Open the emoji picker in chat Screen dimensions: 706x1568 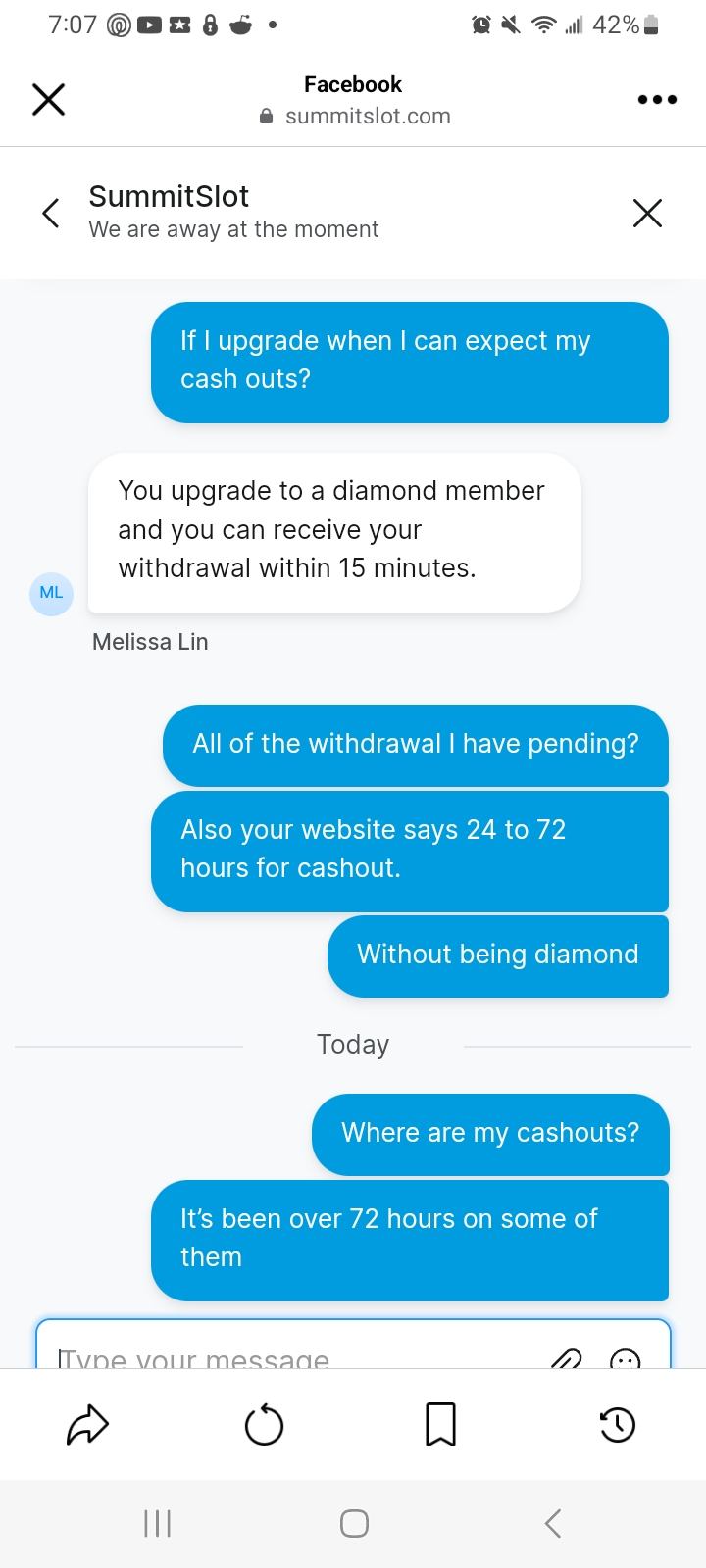click(626, 1358)
